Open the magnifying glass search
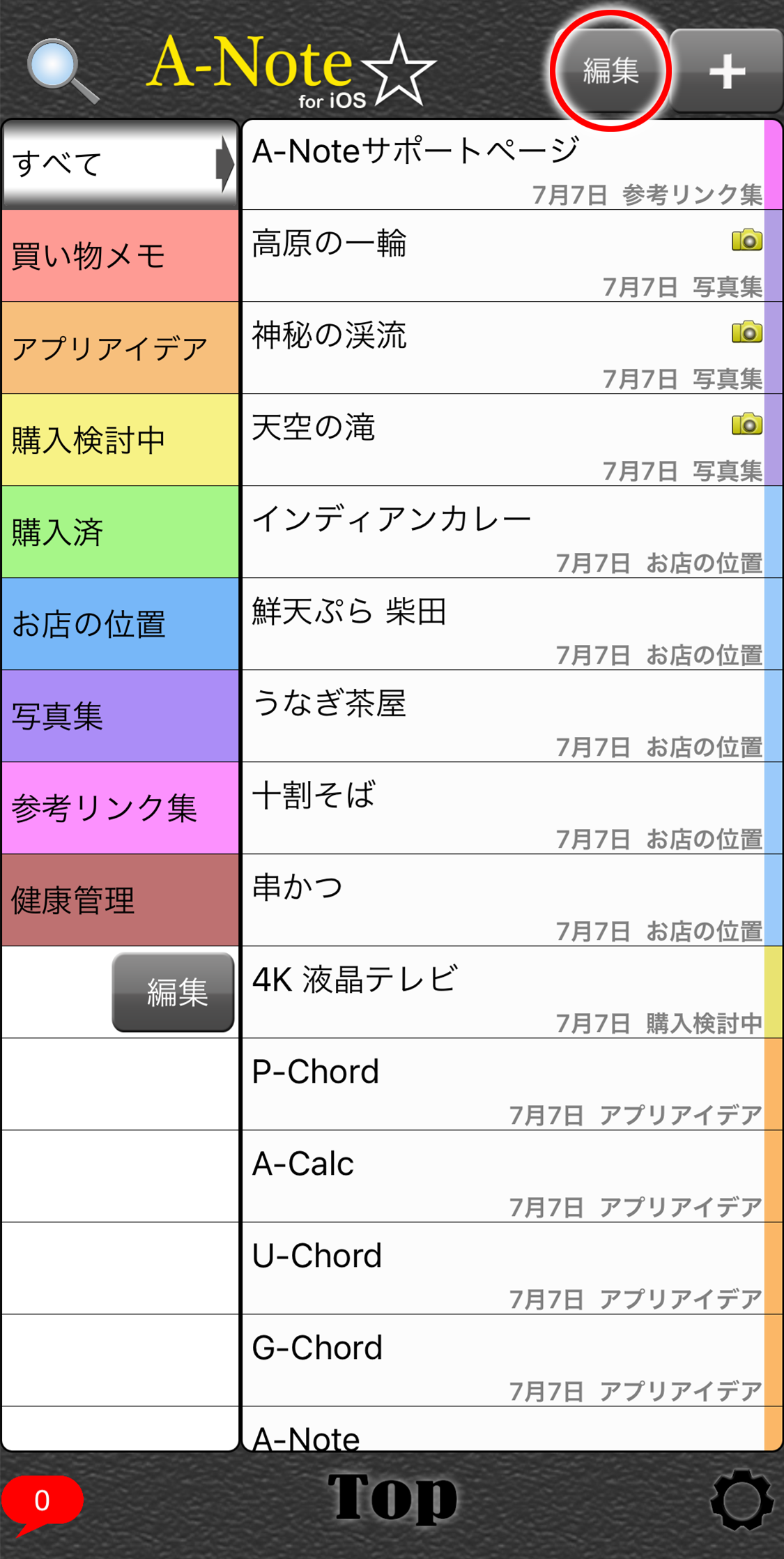 pos(63,71)
